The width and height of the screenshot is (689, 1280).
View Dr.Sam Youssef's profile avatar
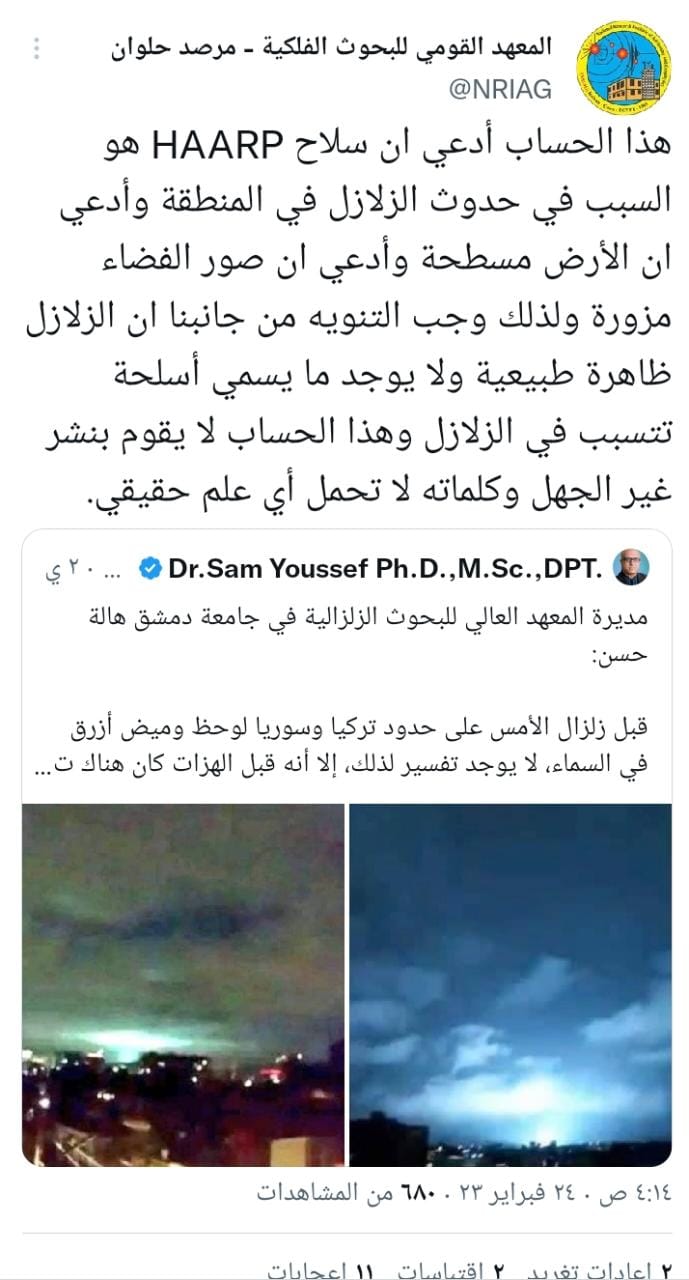(631, 569)
